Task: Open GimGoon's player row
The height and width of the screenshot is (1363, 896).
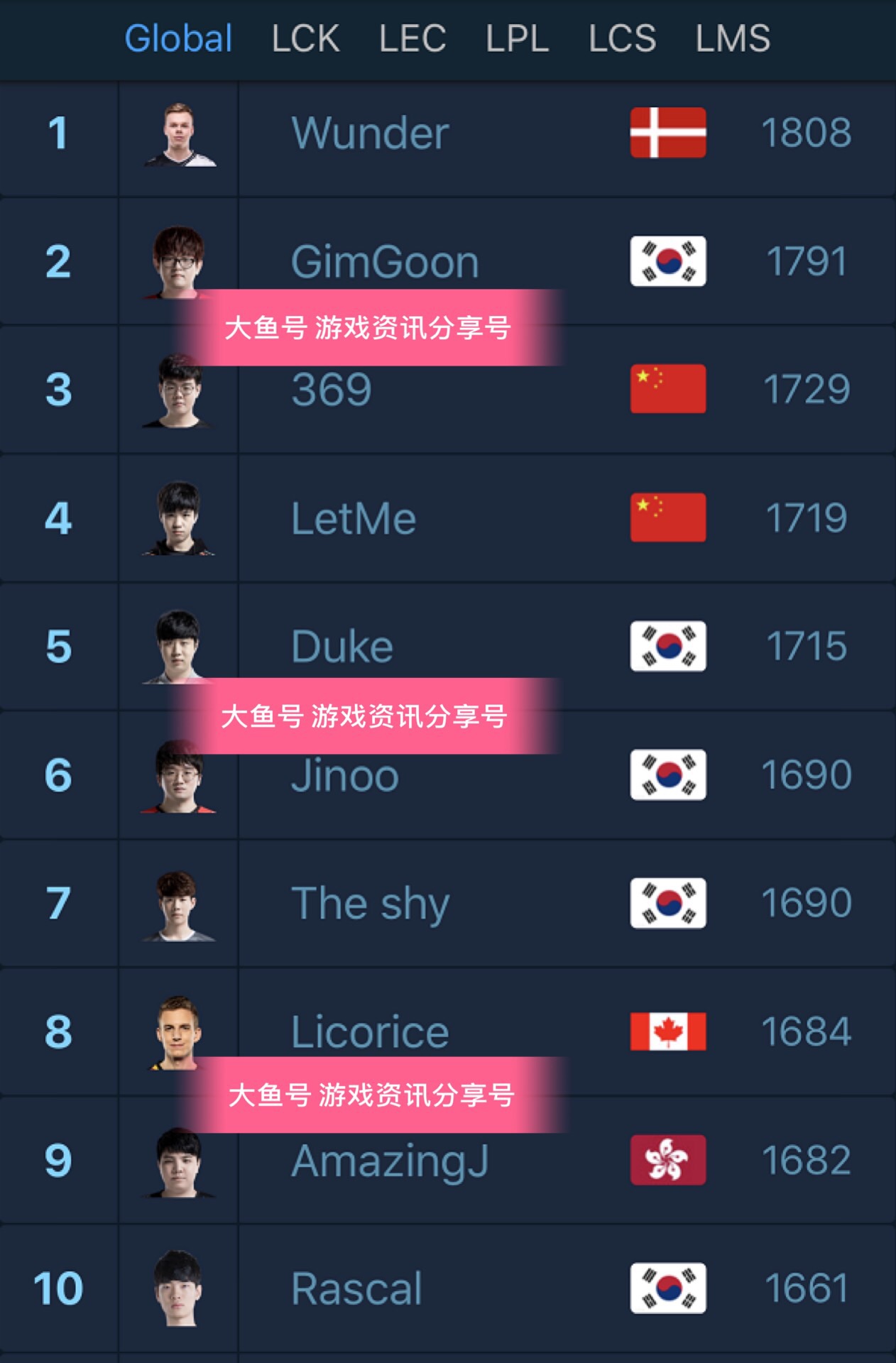Action: (385, 261)
